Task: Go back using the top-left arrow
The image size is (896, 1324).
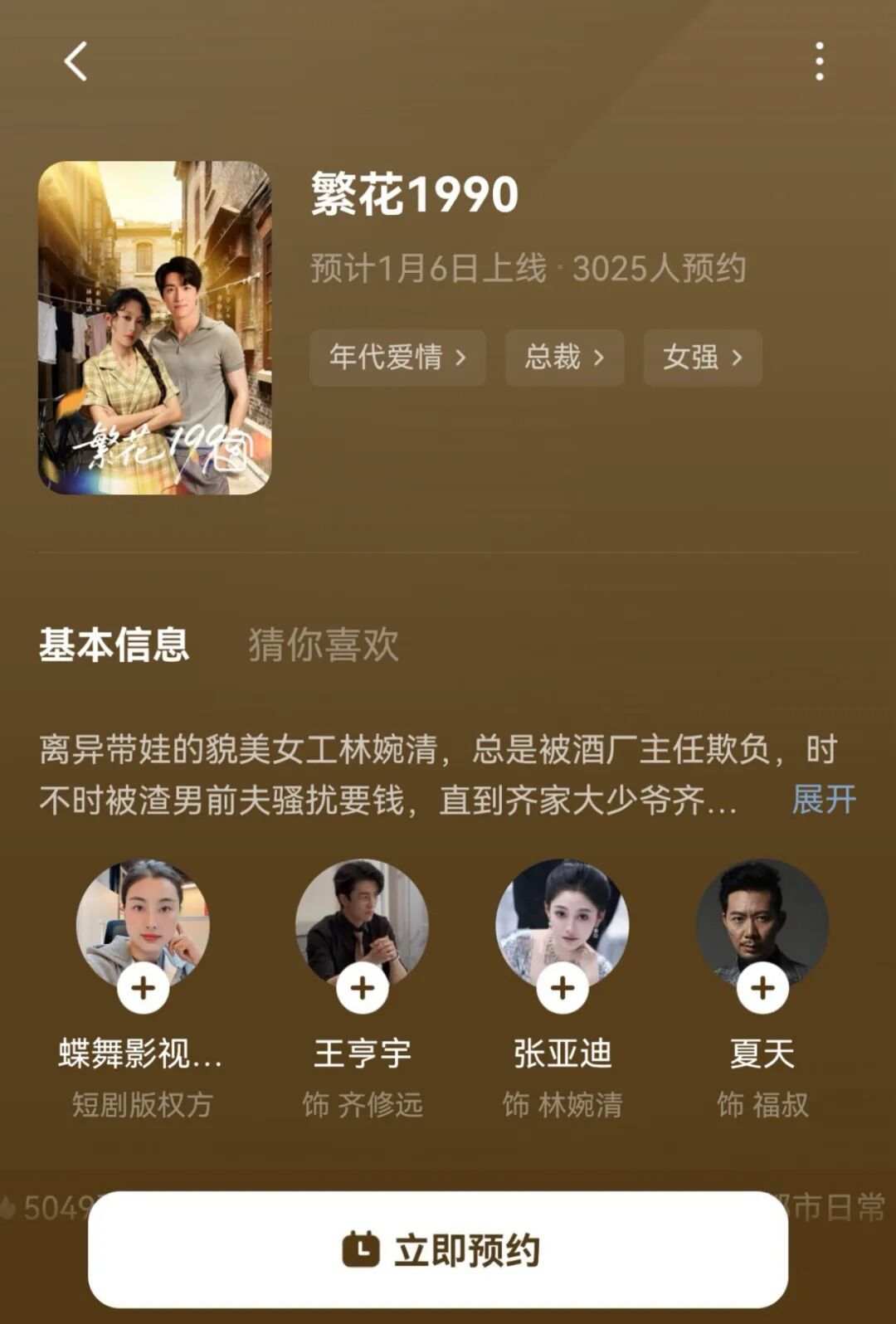Action: point(75,61)
